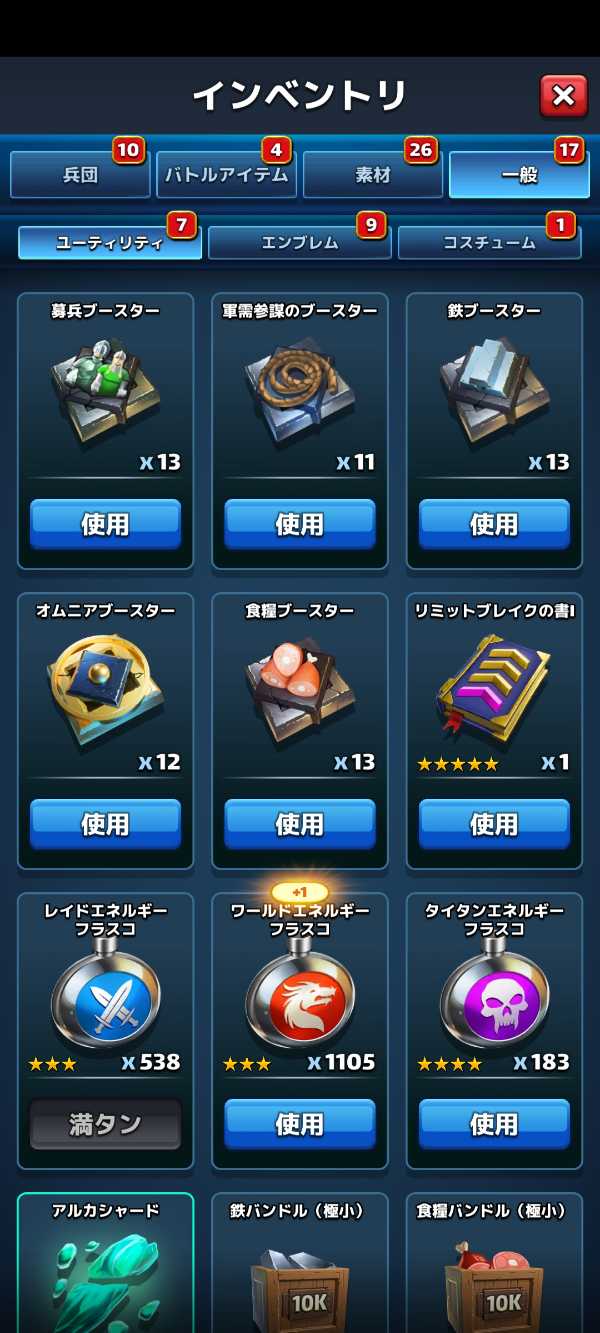Viewport: 600px width, 1333px height.
Task: Use リミットブレイクの書
Action: point(494,824)
